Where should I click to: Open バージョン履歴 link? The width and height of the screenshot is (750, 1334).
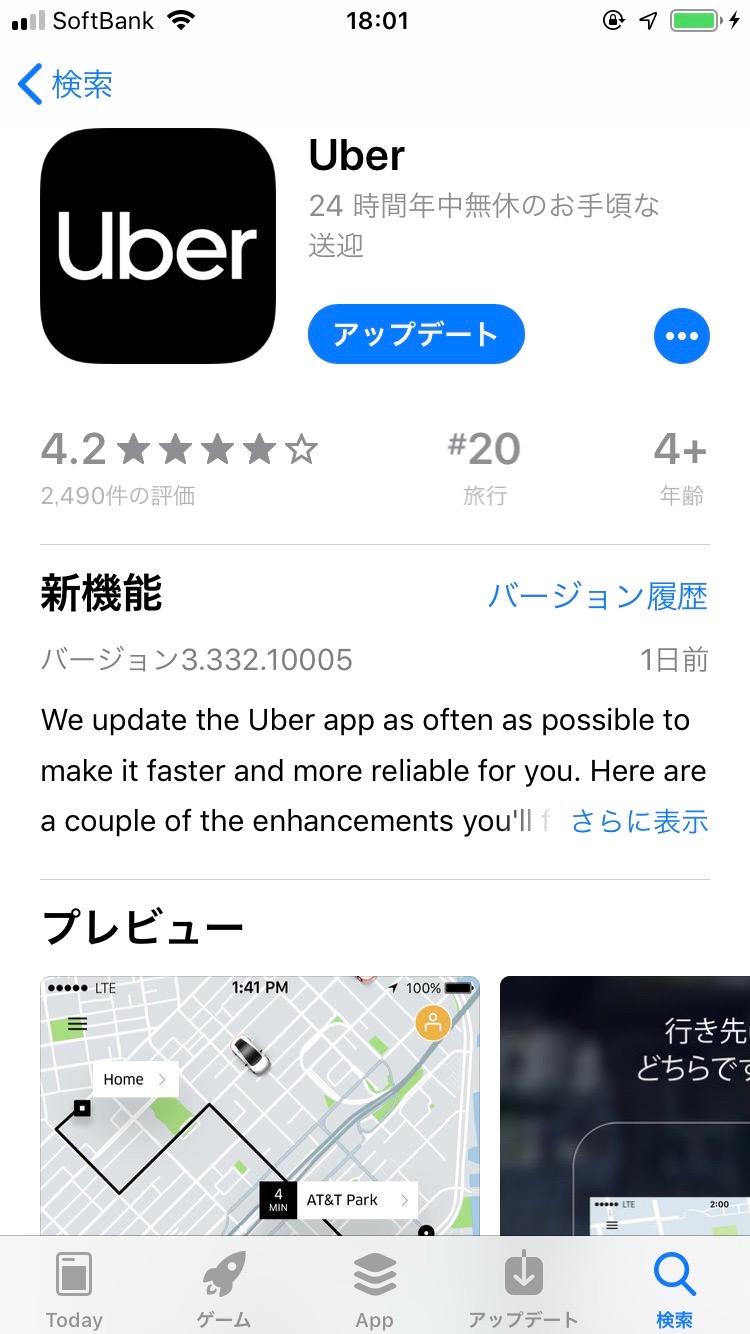coord(598,596)
